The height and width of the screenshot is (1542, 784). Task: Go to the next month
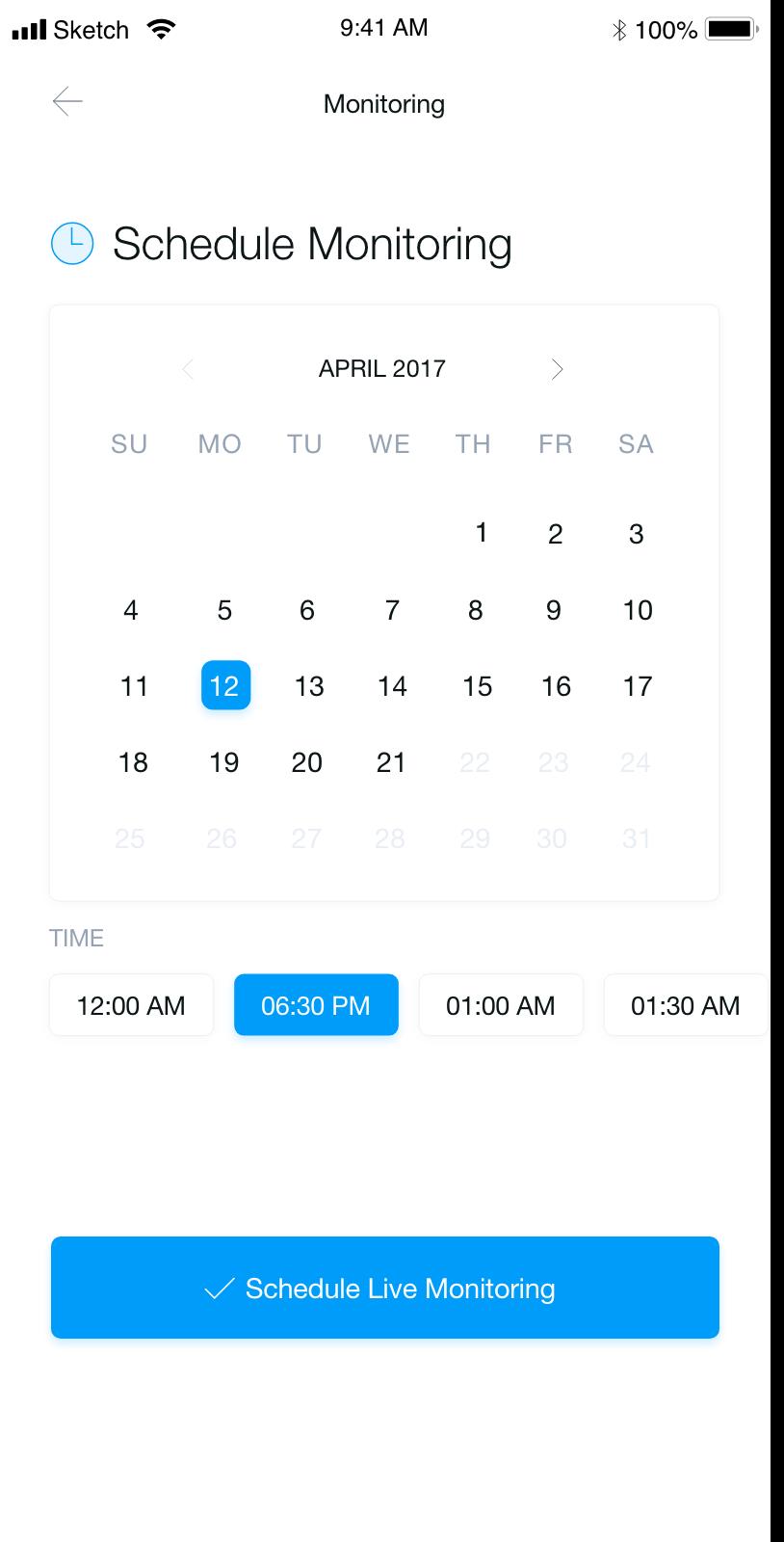coord(557,369)
